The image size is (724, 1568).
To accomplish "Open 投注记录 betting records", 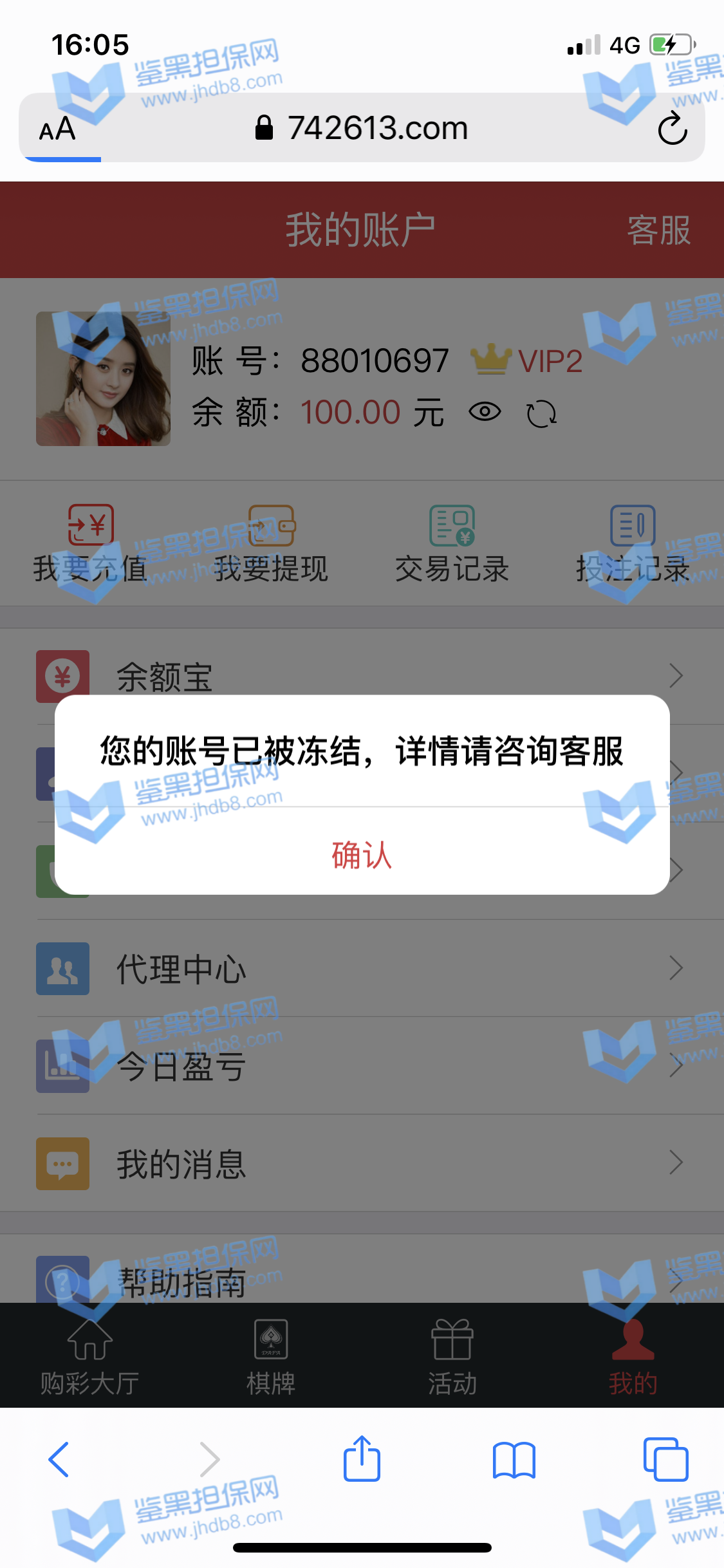I will 633,545.
